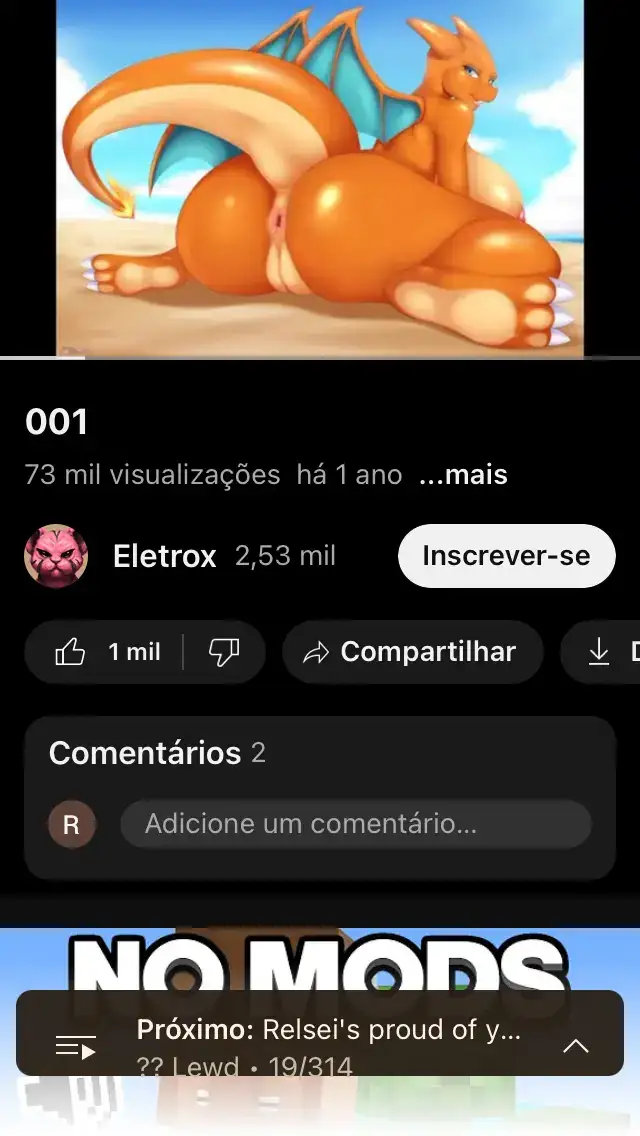
Task: Open the Eletrox channel name
Action: [165, 556]
